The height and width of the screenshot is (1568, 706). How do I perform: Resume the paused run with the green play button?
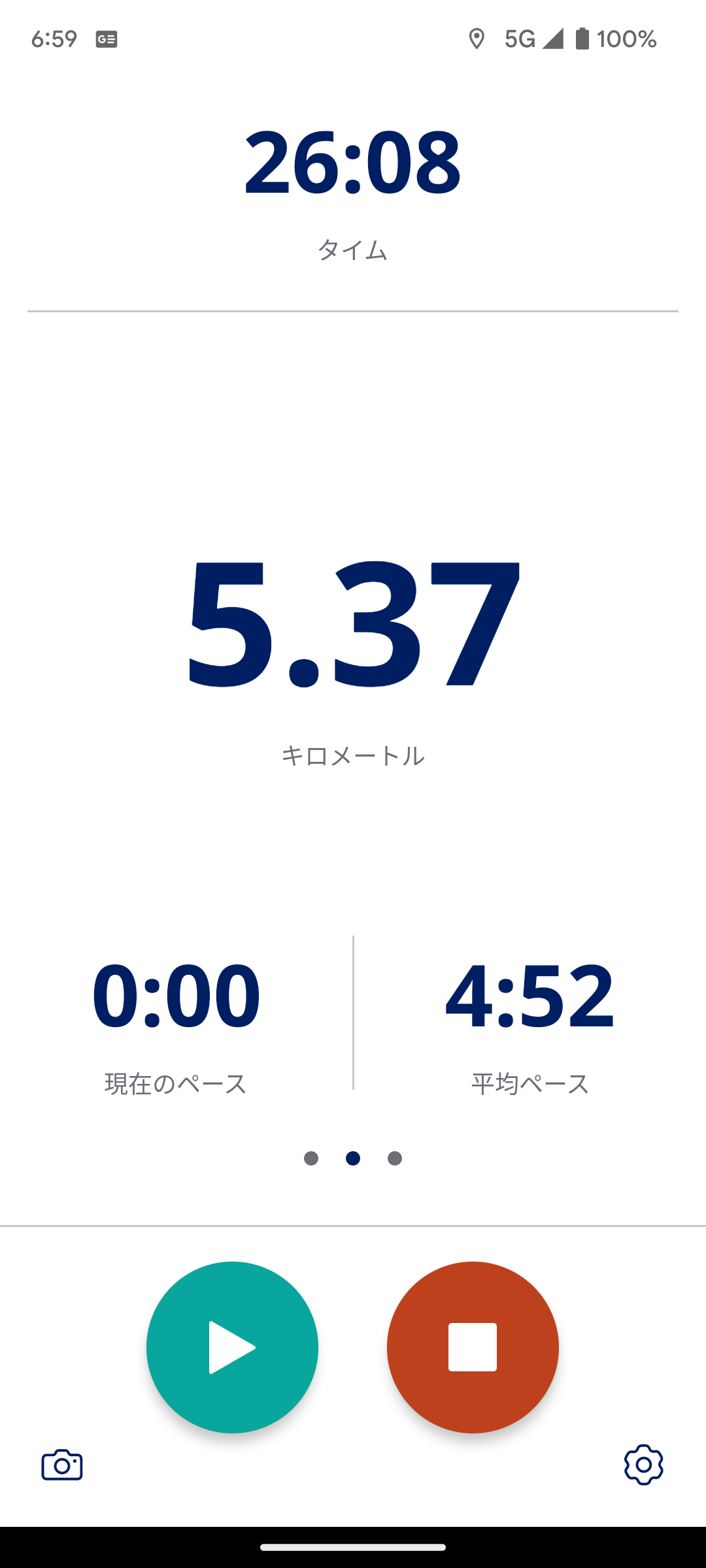[x=232, y=1347]
